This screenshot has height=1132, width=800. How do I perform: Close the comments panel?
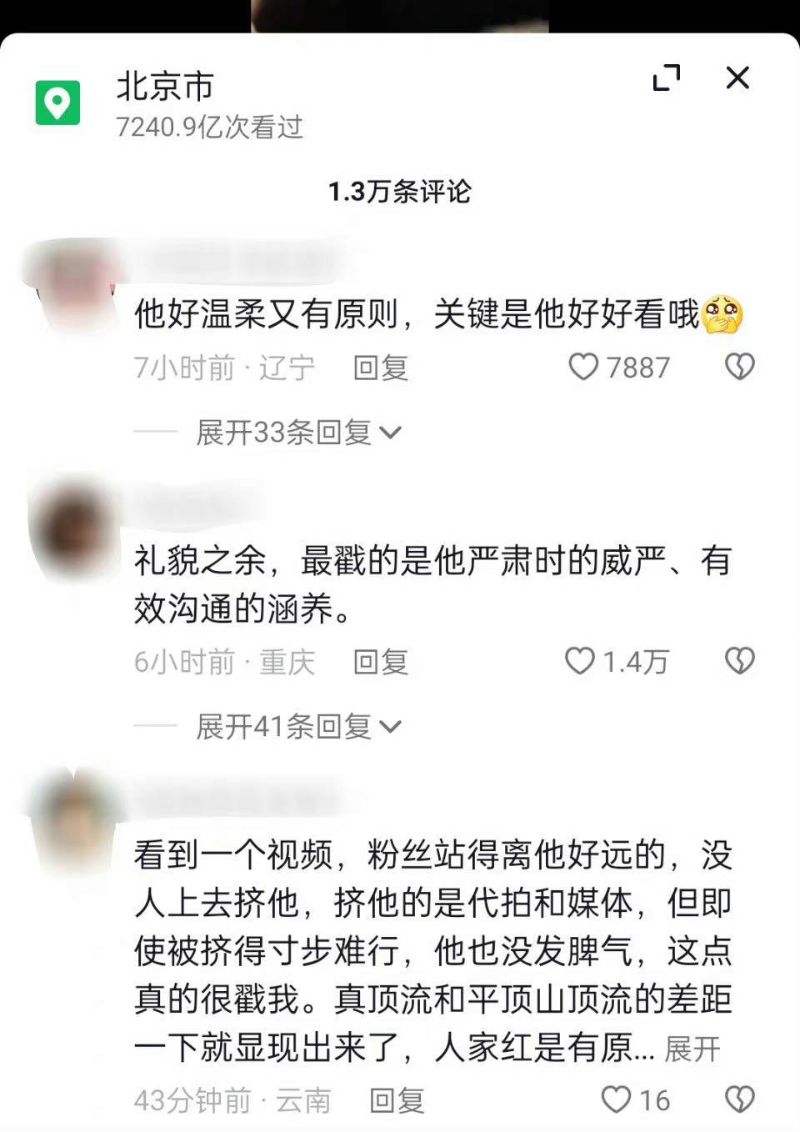click(x=737, y=78)
